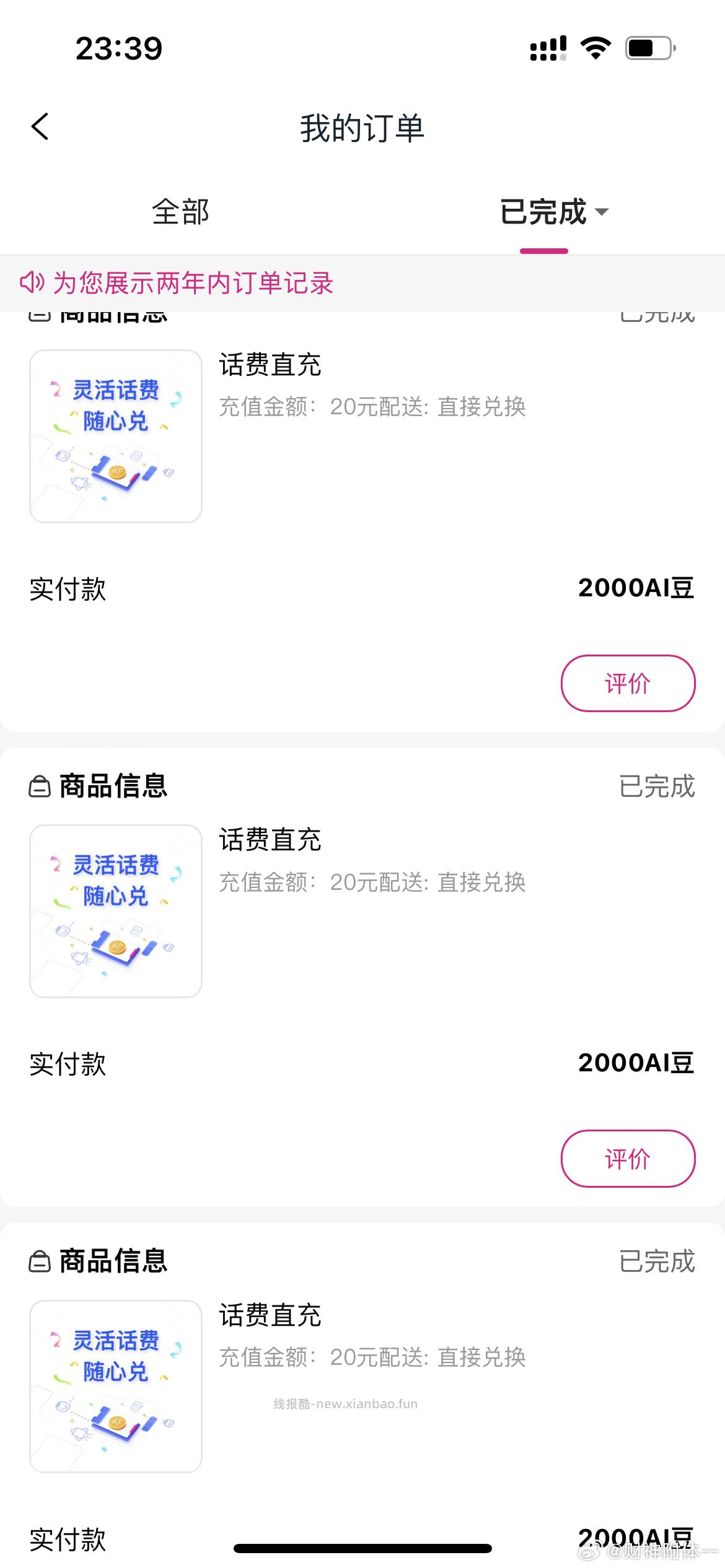725x1568 pixels.
Task: Click the back arrow to return
Action: [x=40, y=127]
